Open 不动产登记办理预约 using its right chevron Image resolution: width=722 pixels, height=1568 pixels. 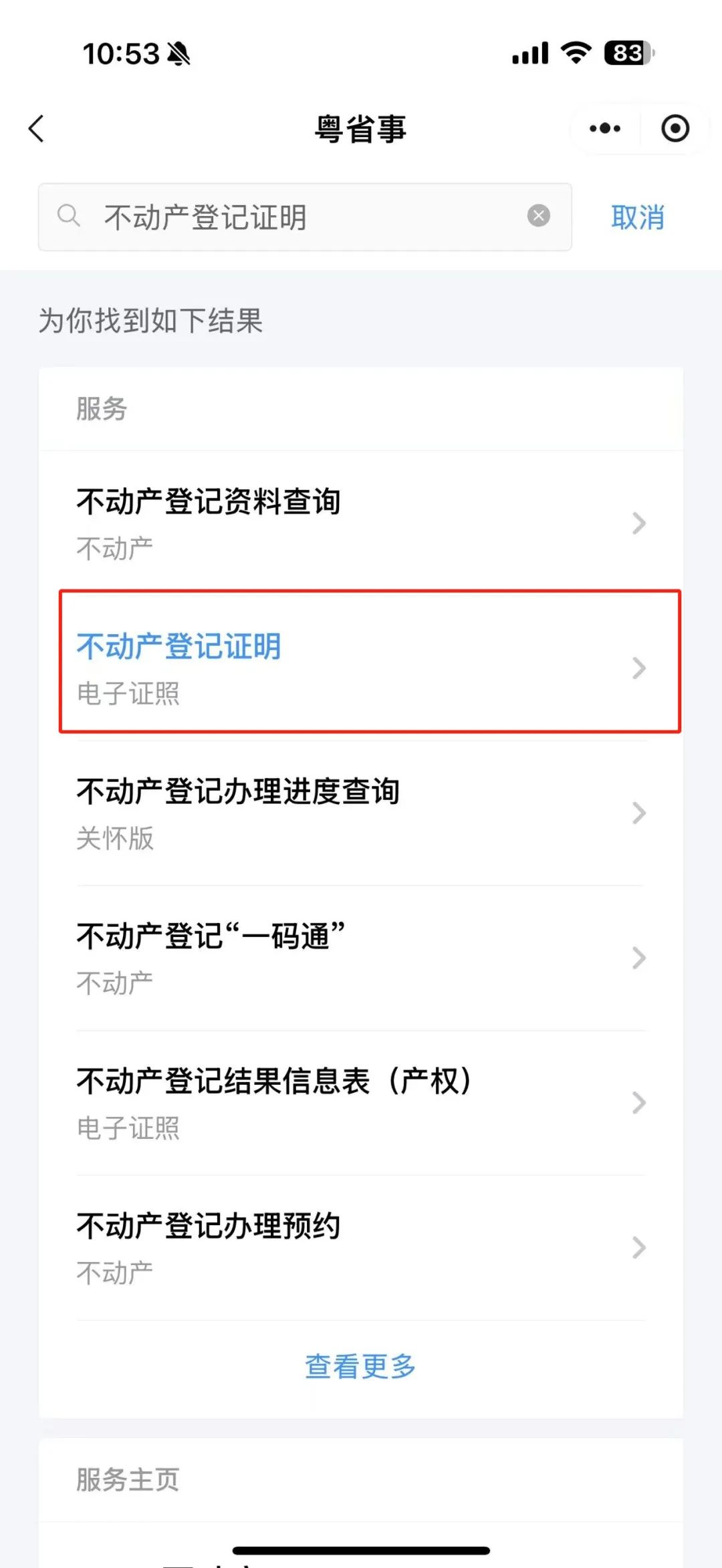tap(638, 1248)
